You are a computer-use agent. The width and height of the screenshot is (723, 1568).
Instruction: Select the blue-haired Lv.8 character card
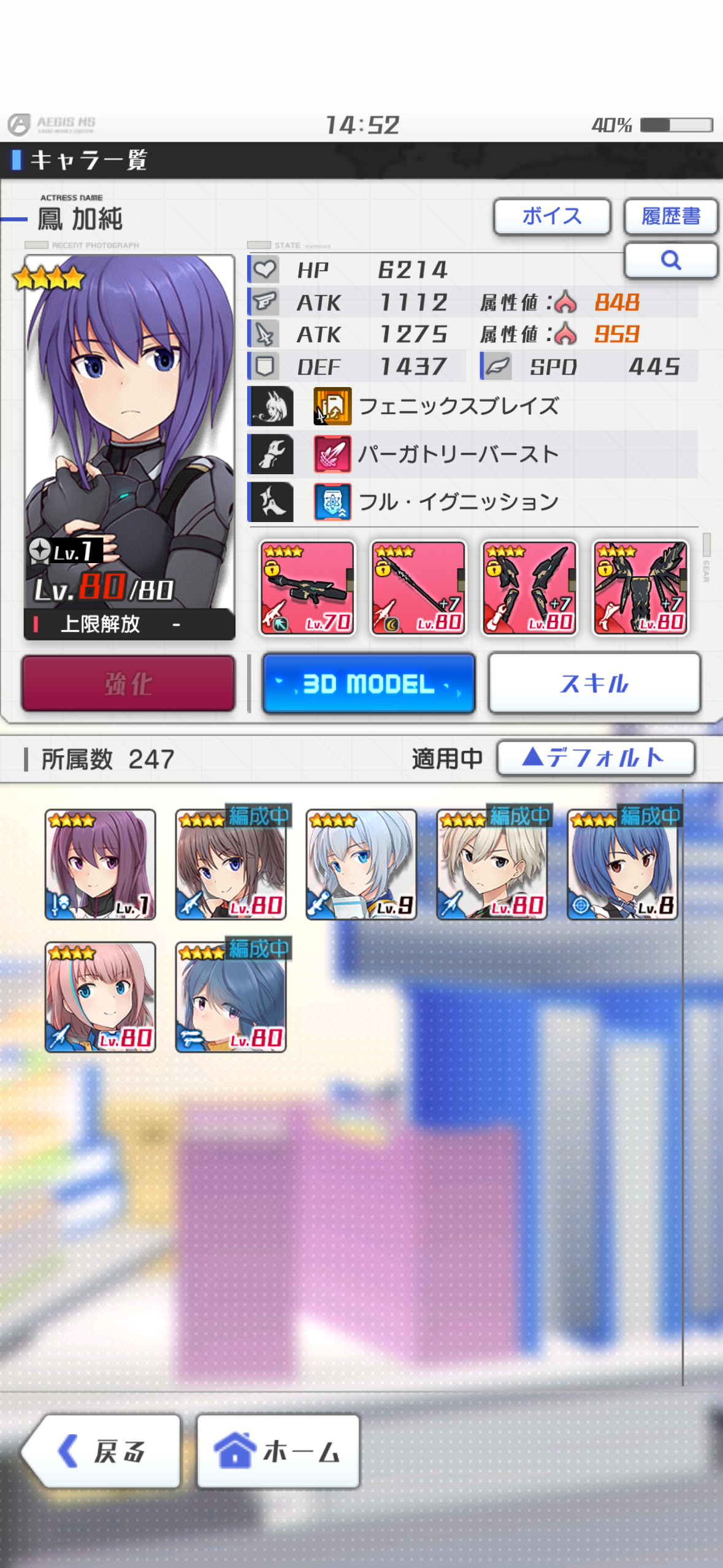(x=622, y=864)
